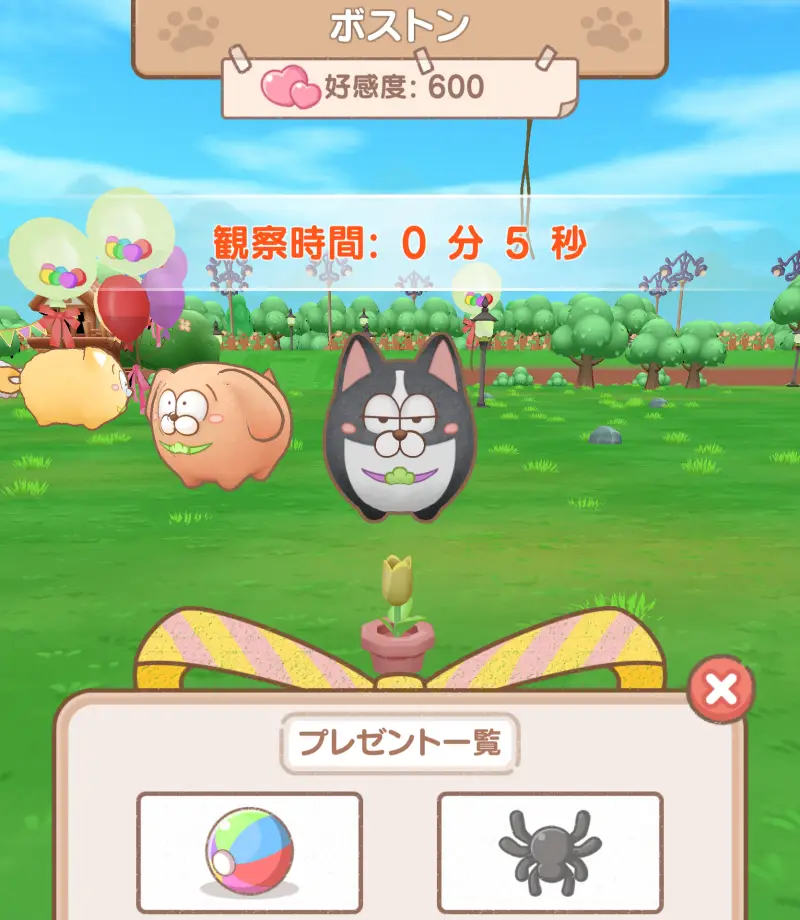Select the beach ball present
Viewport: 800px width, 920px height.
[249, 852]
